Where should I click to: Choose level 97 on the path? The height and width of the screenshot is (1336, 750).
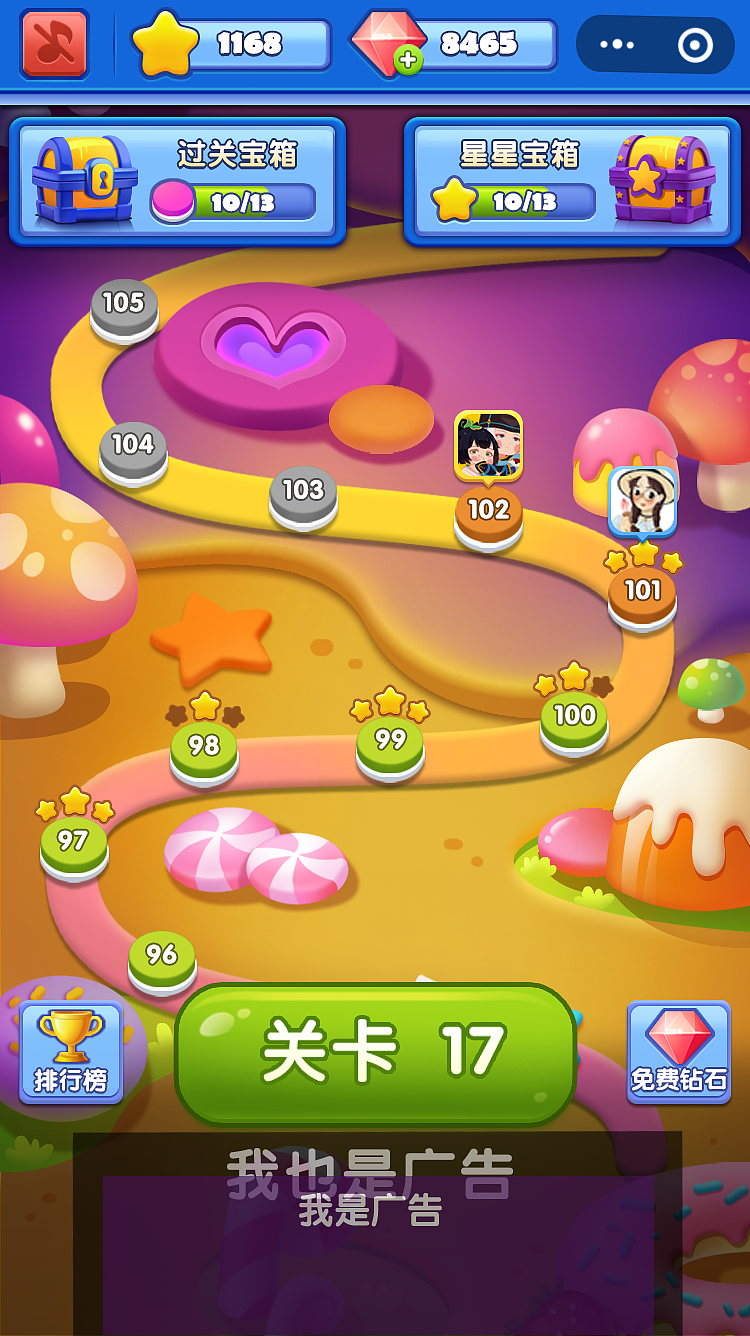(73, 842)
